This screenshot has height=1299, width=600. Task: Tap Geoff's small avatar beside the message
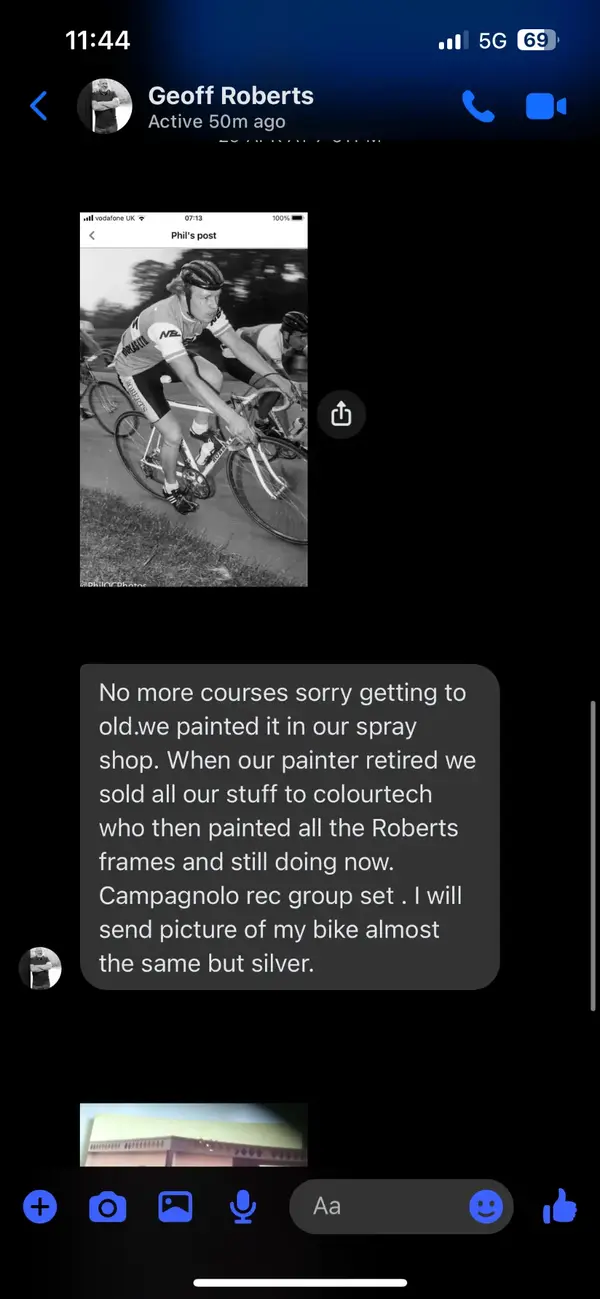click(40, 968)
